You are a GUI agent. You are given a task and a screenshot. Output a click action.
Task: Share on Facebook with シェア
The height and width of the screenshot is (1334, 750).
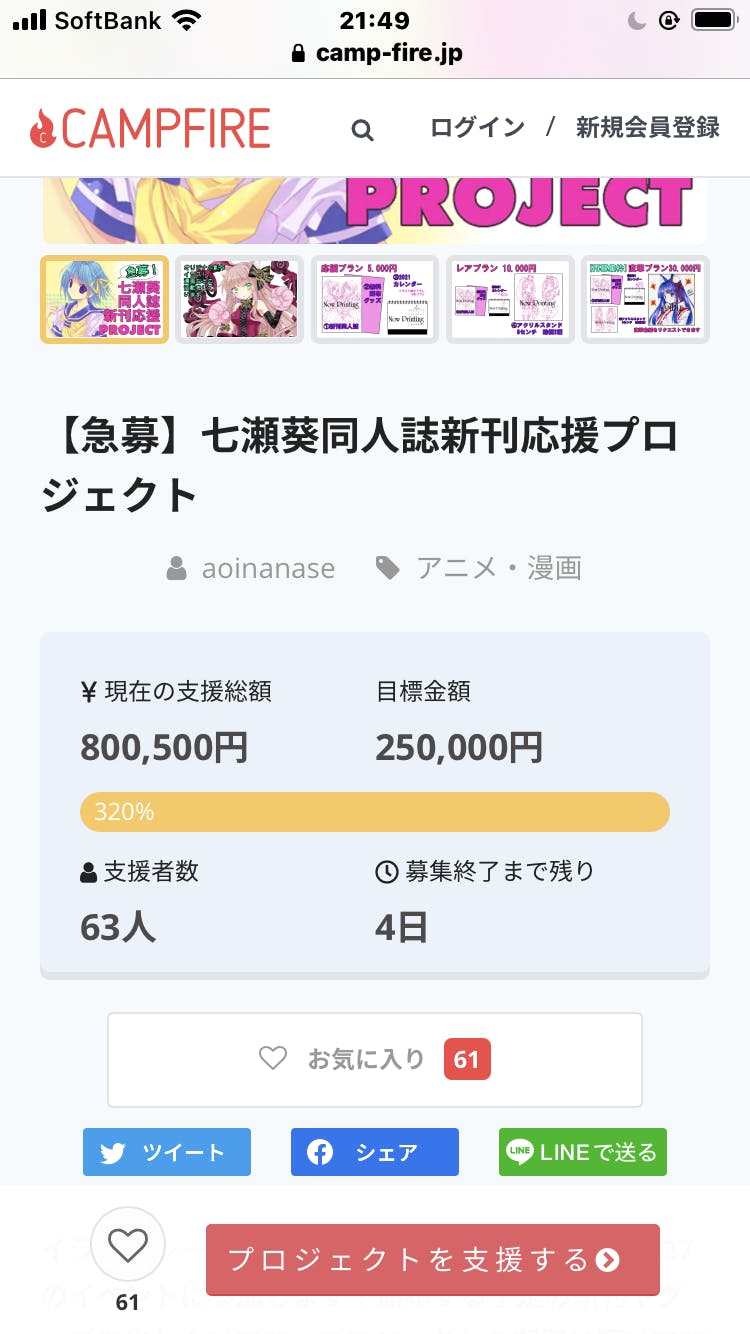click(x=375, y=1152)
